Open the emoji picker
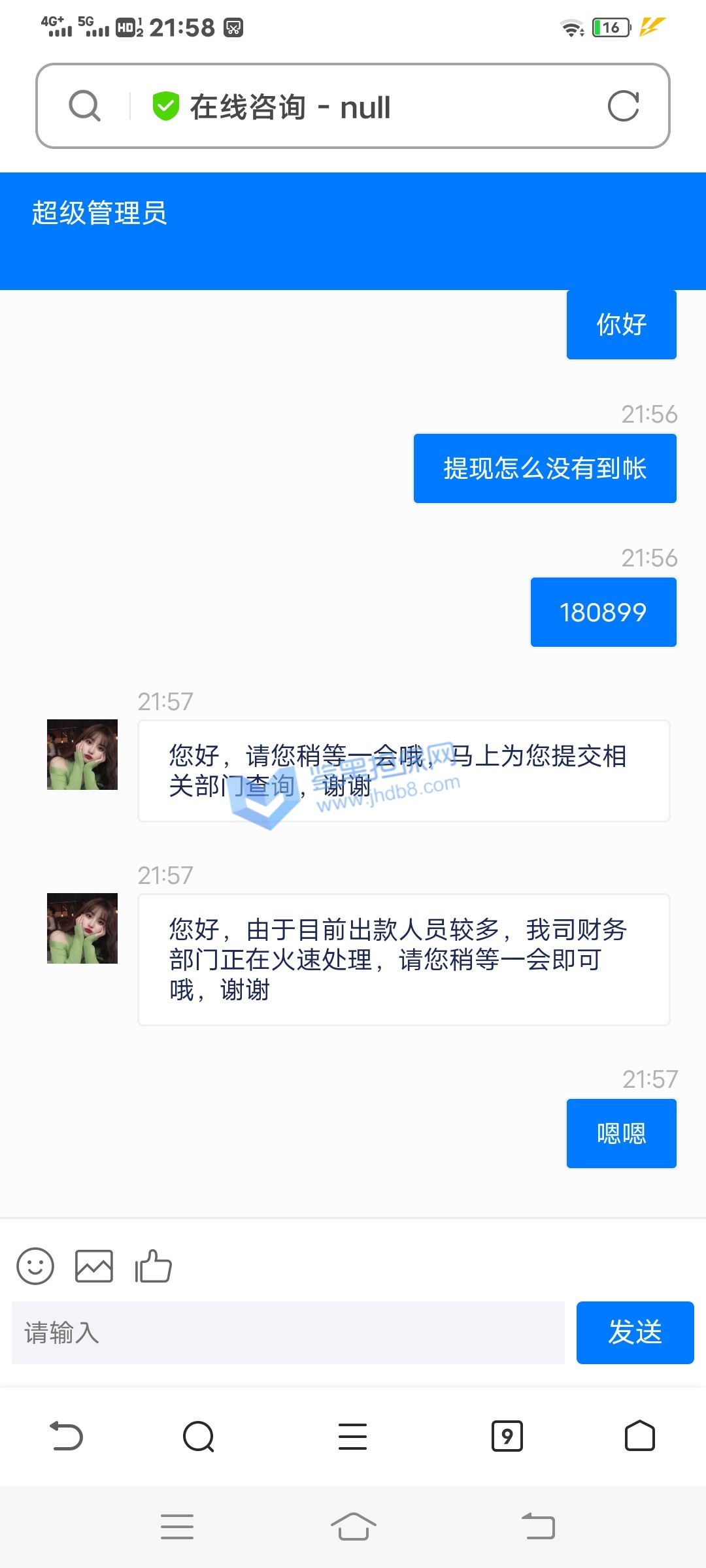 pyautogui.click(x=35, y=1266)
